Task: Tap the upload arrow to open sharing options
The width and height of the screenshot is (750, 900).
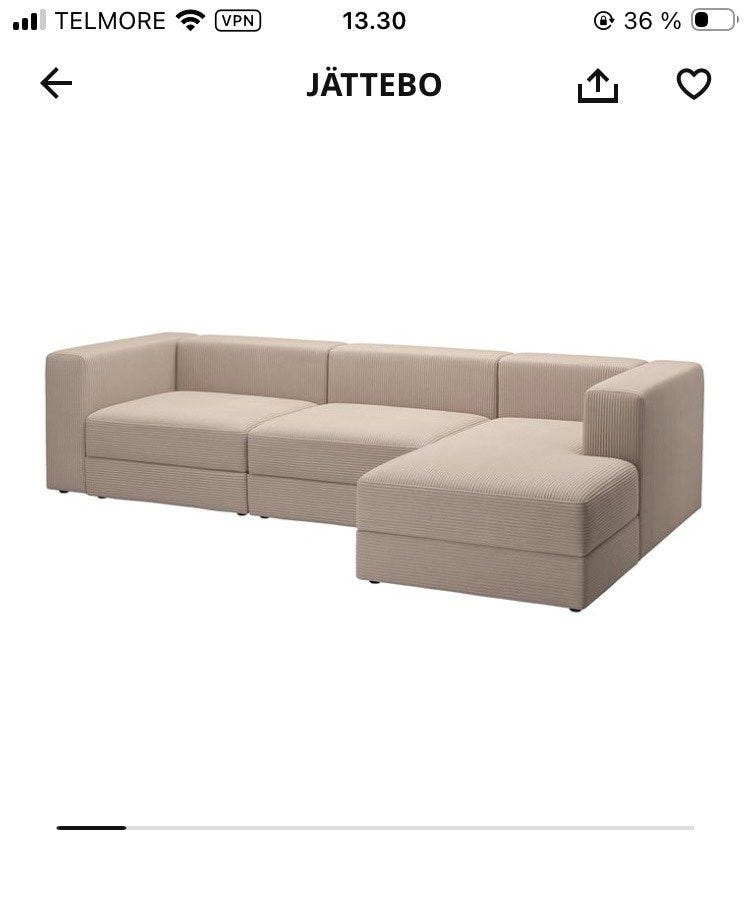Action: pos(597,85)
